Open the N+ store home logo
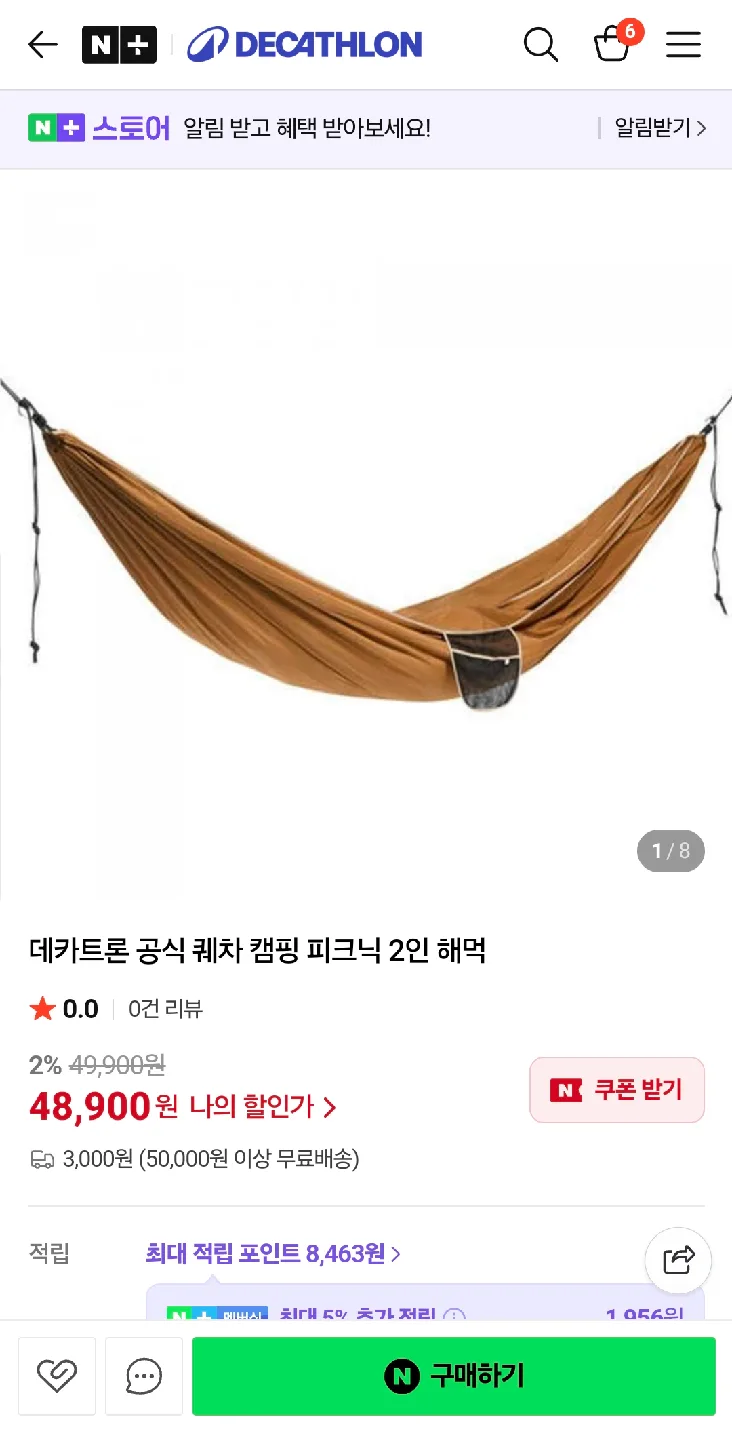The image size is (732, 1440). tap(119, 45)
